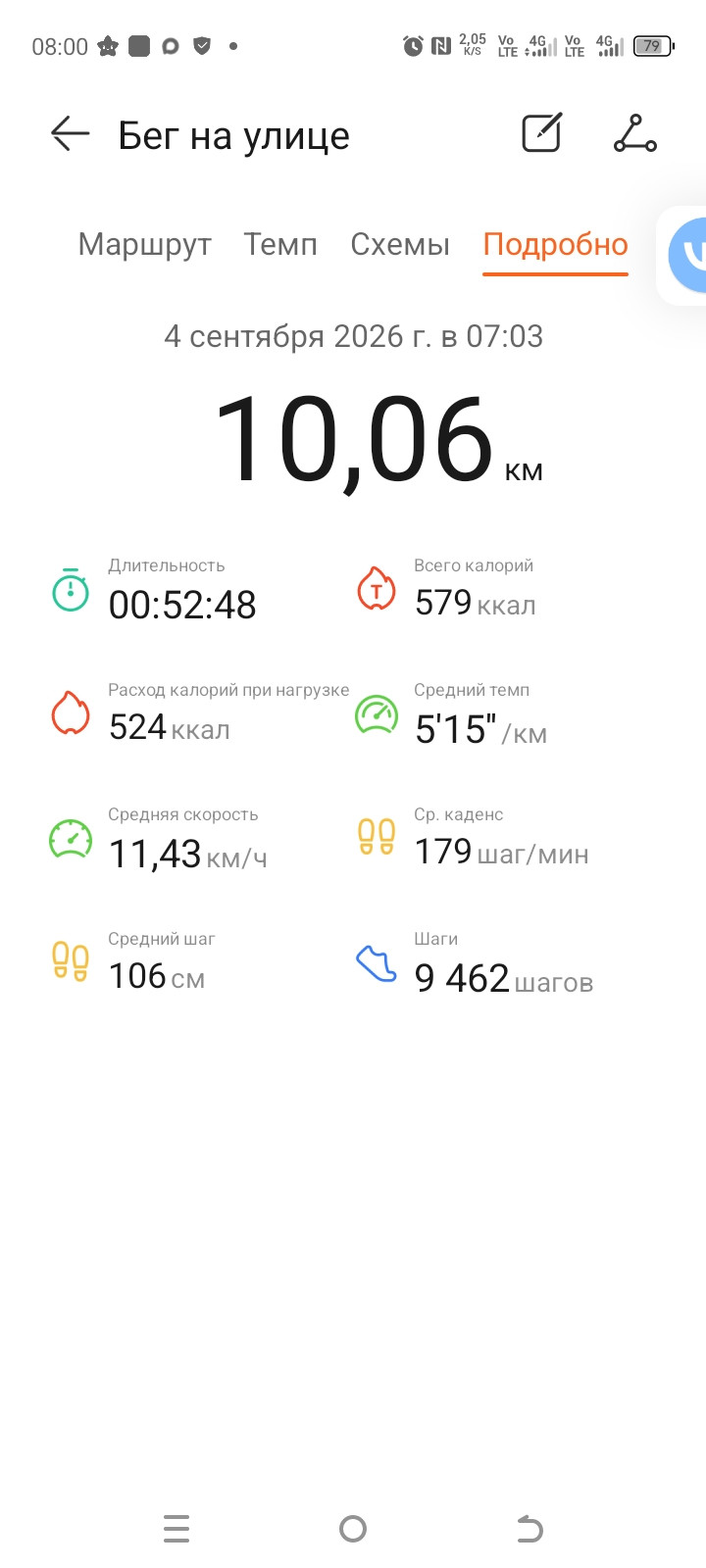
Task: Open the Темп tab
Action: 280,244
